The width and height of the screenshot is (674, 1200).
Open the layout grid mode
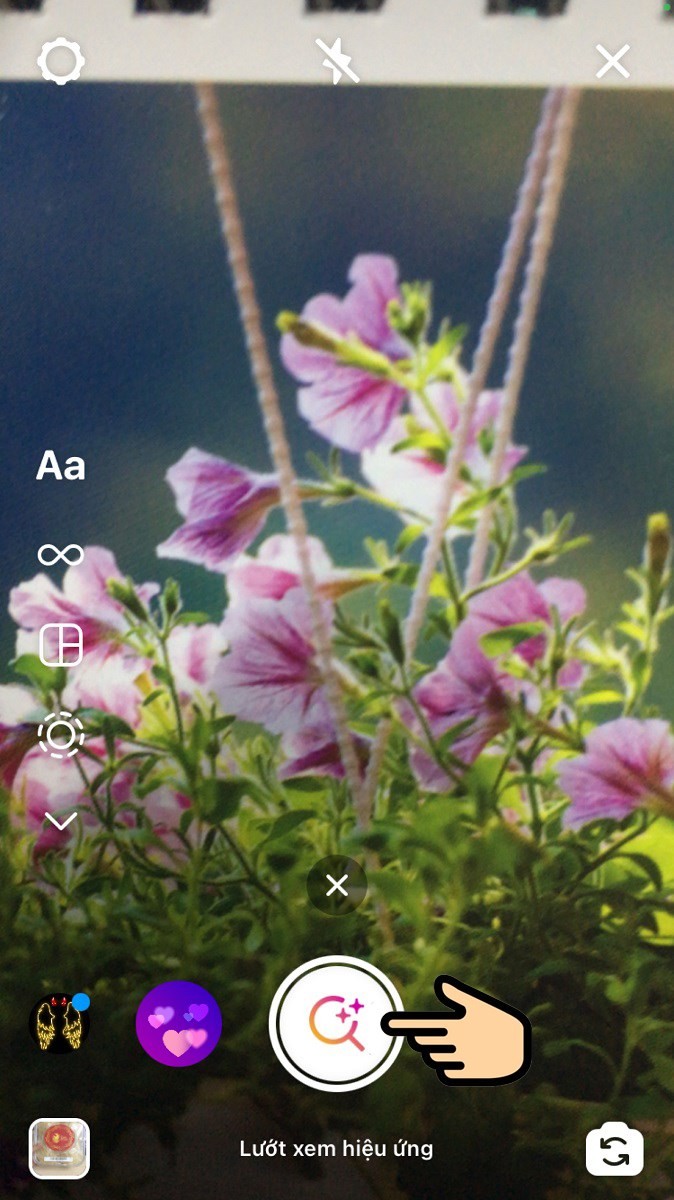pyautogui.click(x=61, y=645)
